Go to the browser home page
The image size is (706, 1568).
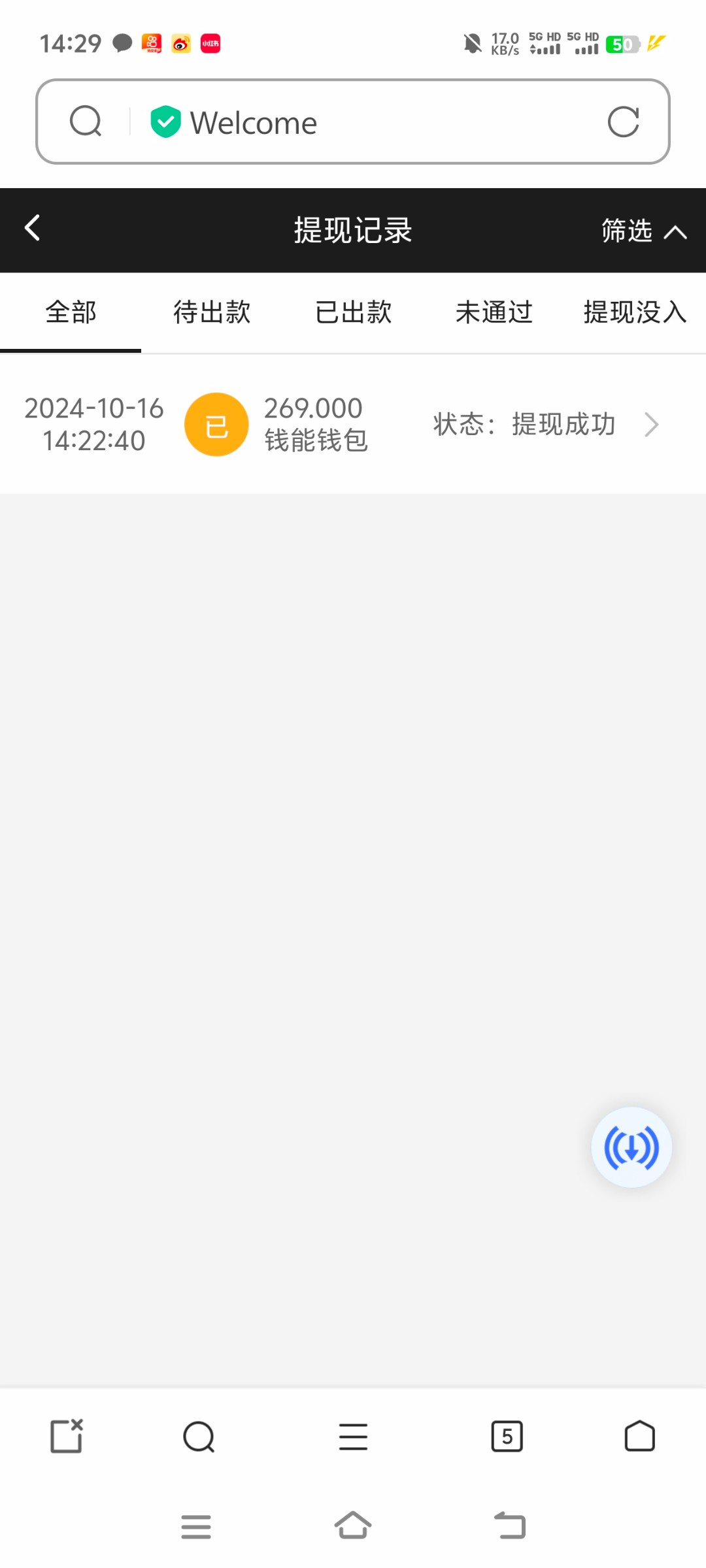[639, 1436]
